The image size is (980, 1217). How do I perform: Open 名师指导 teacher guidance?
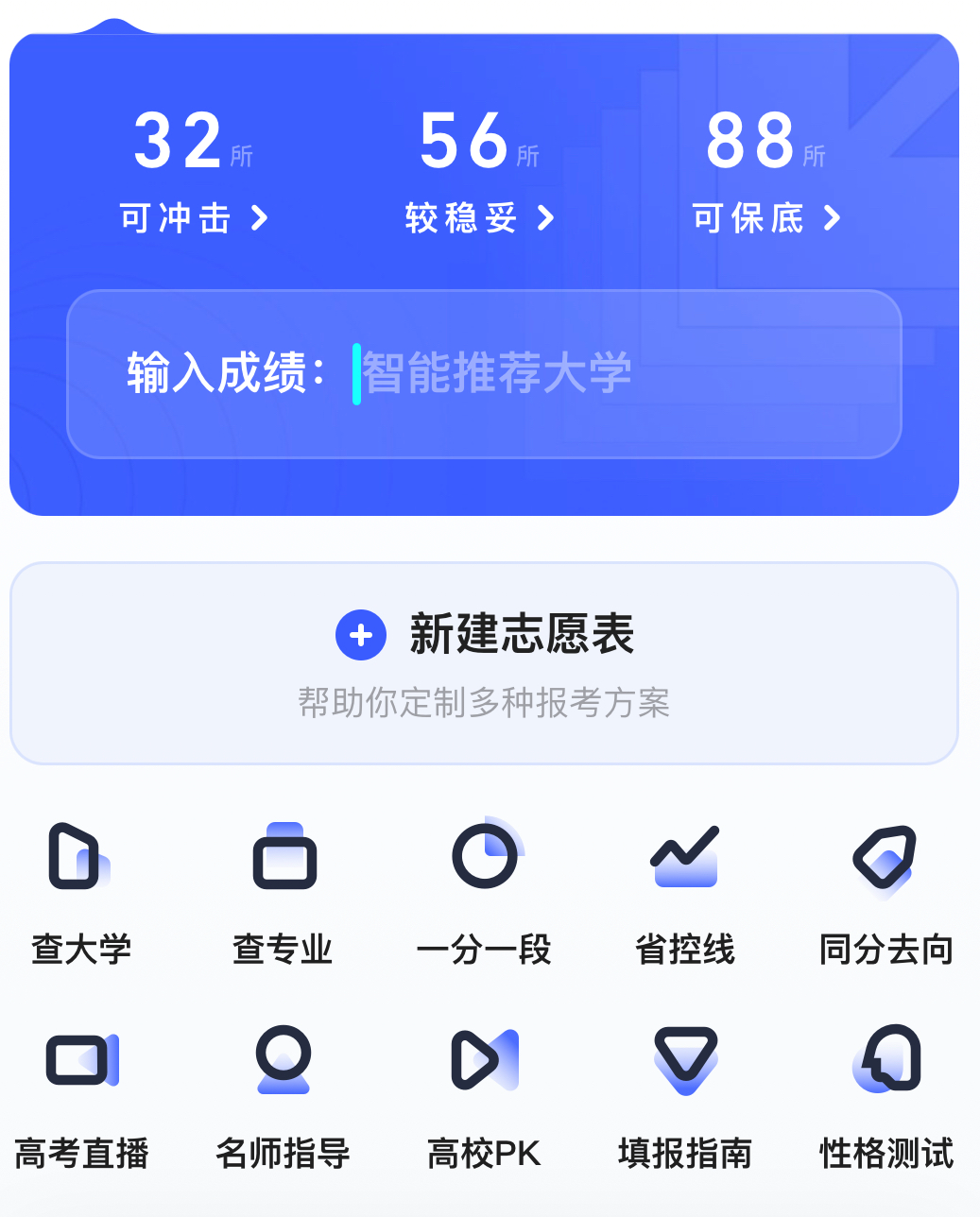[x=283, y=1098]
